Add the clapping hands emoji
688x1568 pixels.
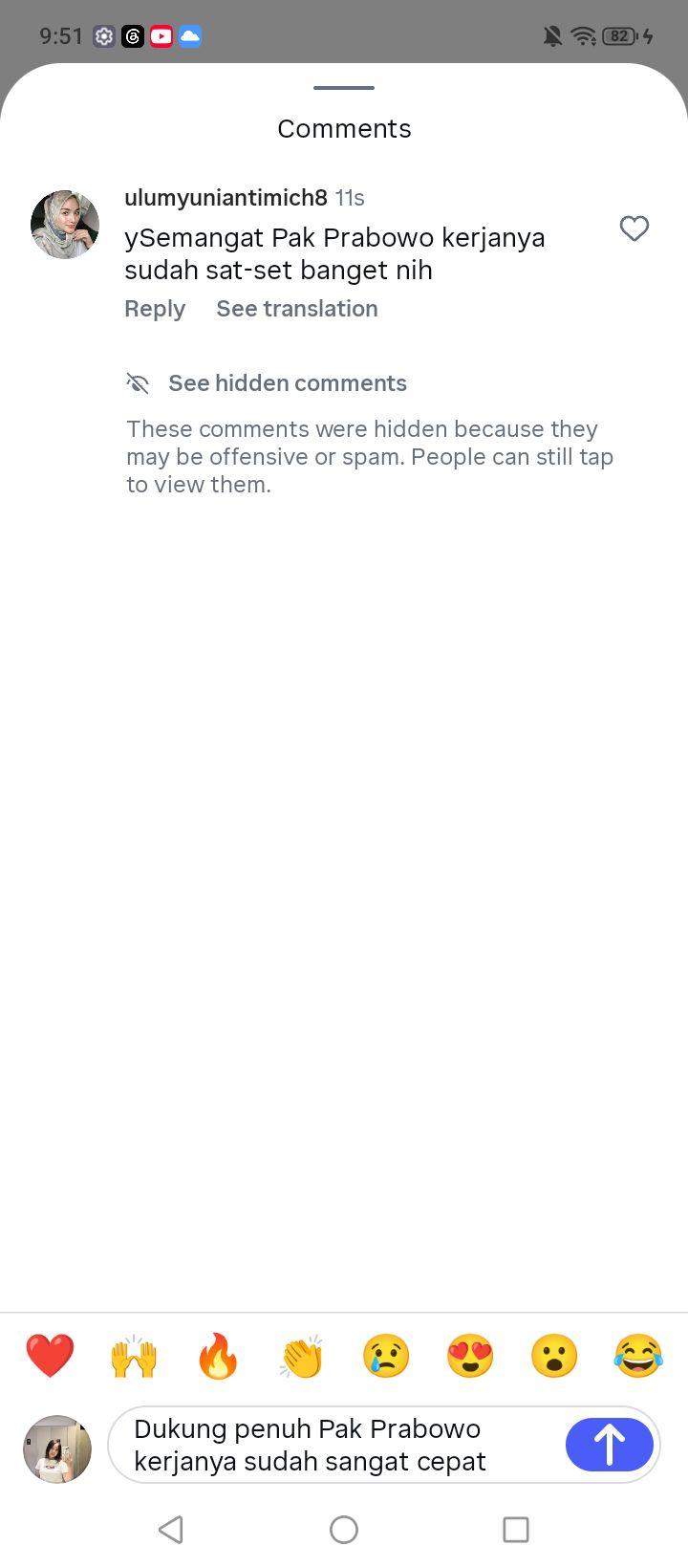pyautogui.click(x=302, y=1356)
